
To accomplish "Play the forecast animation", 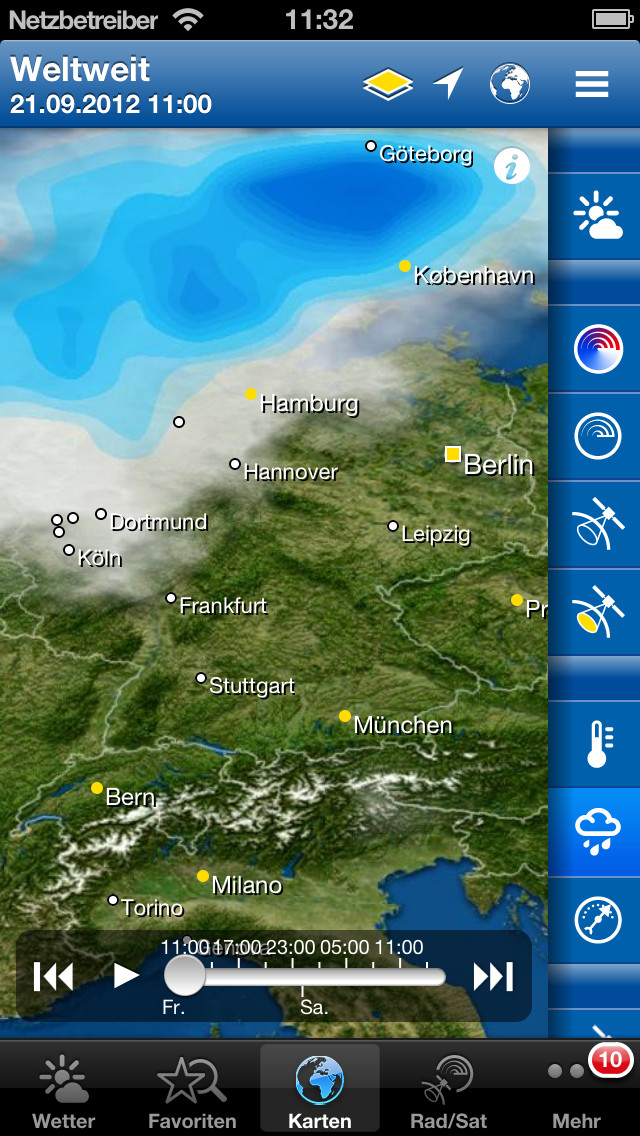I will (x=126, y=976).
